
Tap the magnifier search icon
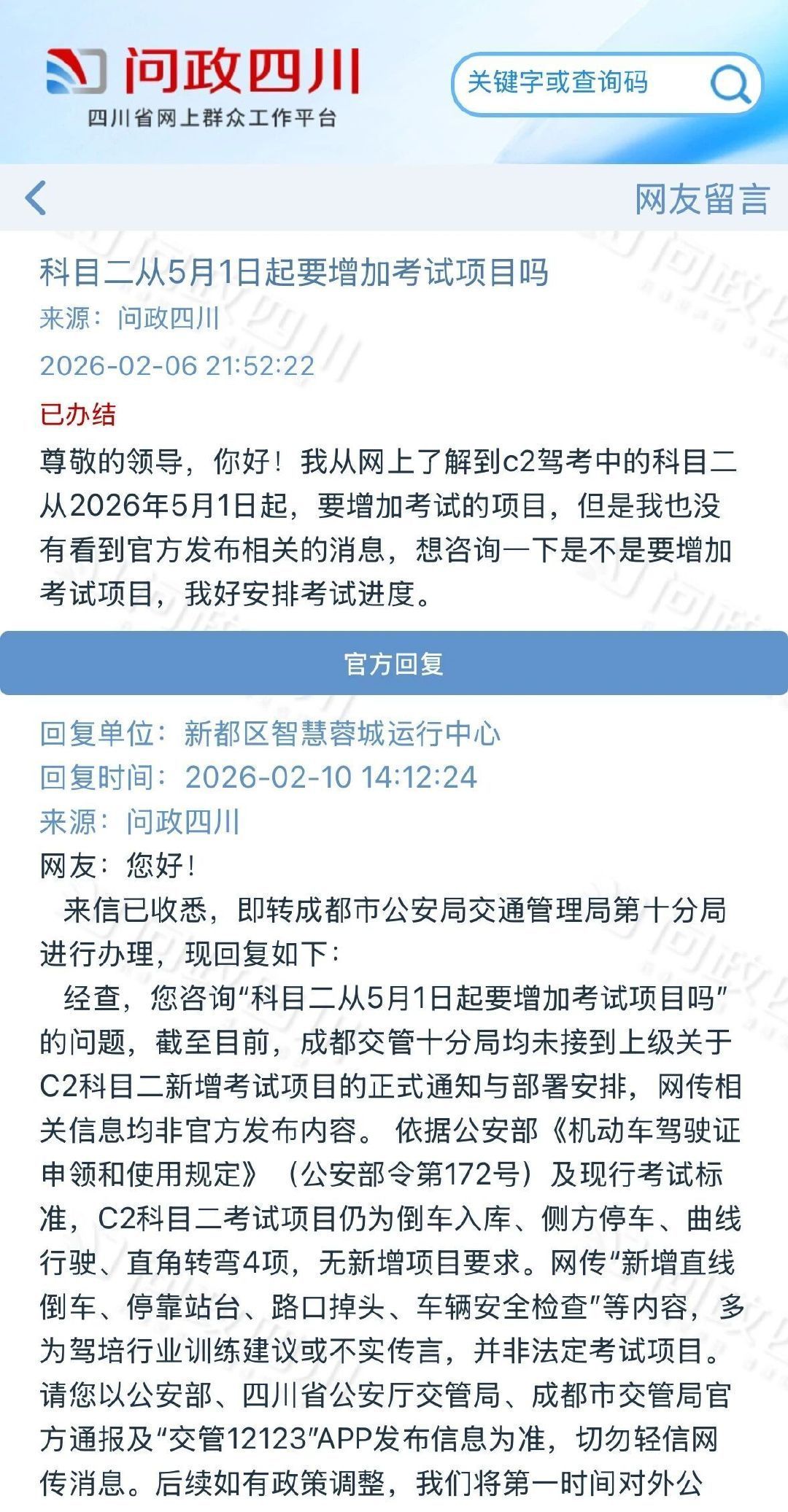point(730,85)
